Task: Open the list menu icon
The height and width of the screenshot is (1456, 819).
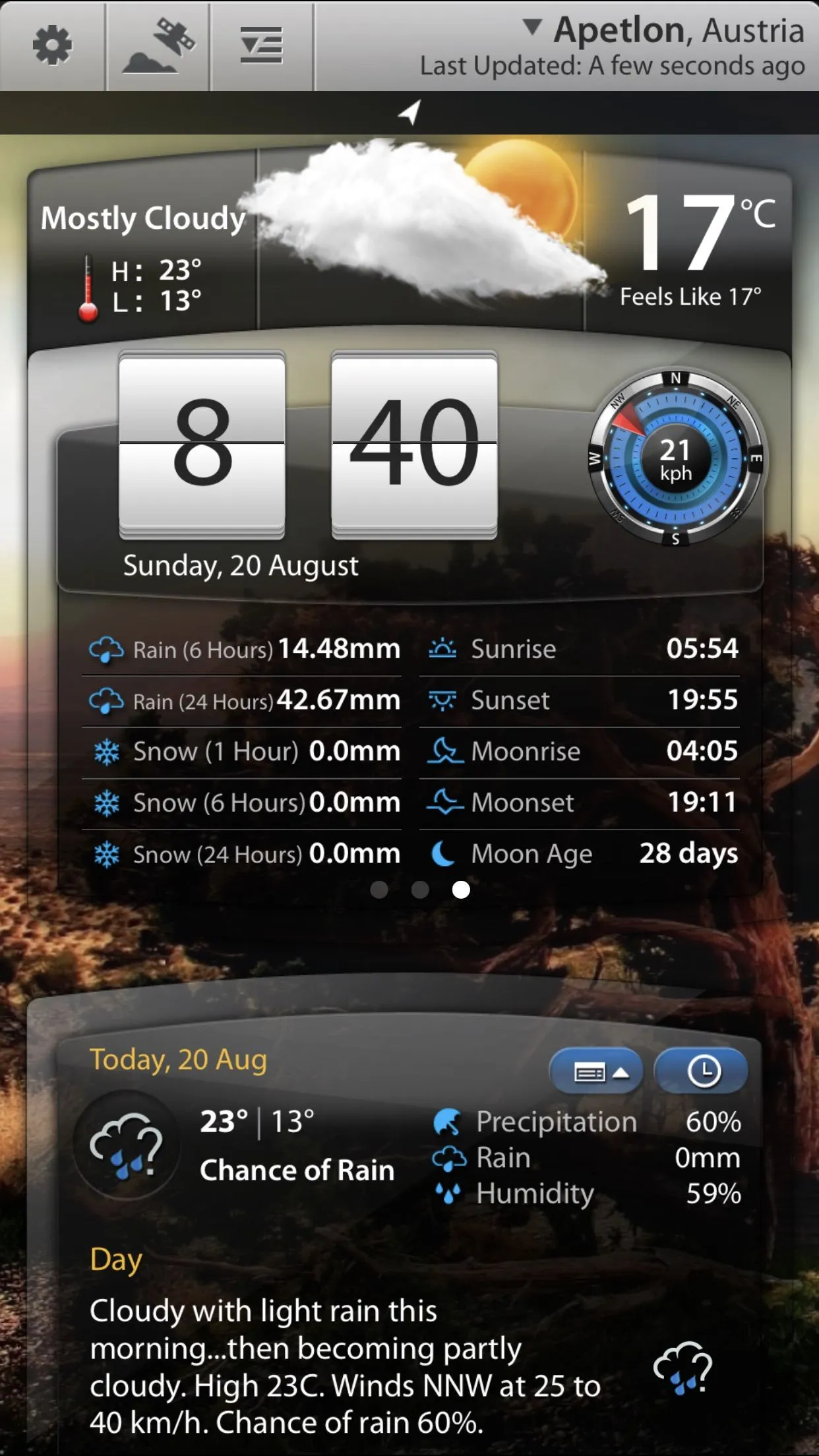Action: pyautogui.click(x=261, y=45)
